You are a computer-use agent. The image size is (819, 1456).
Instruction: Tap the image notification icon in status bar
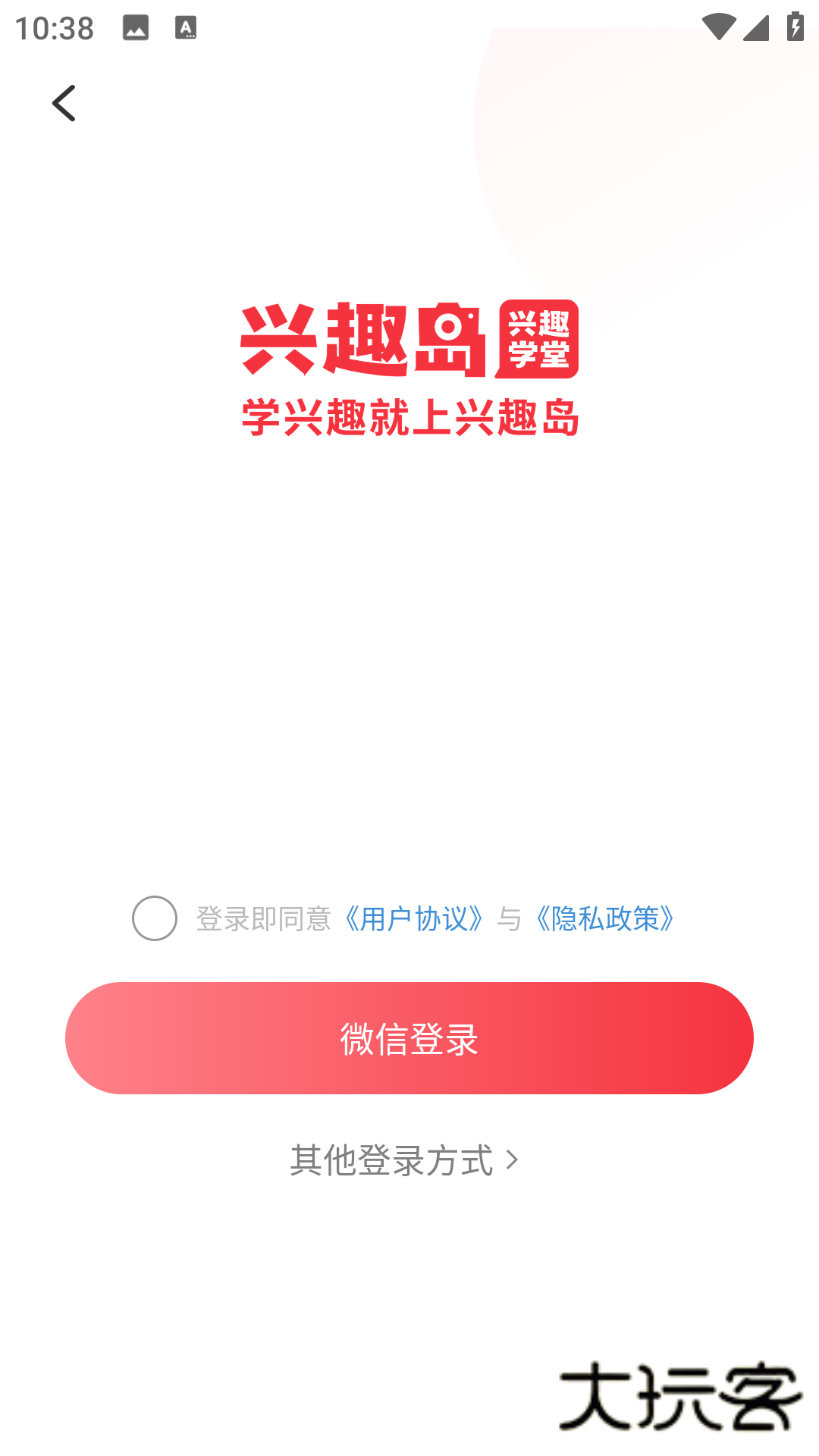[135, 28]
